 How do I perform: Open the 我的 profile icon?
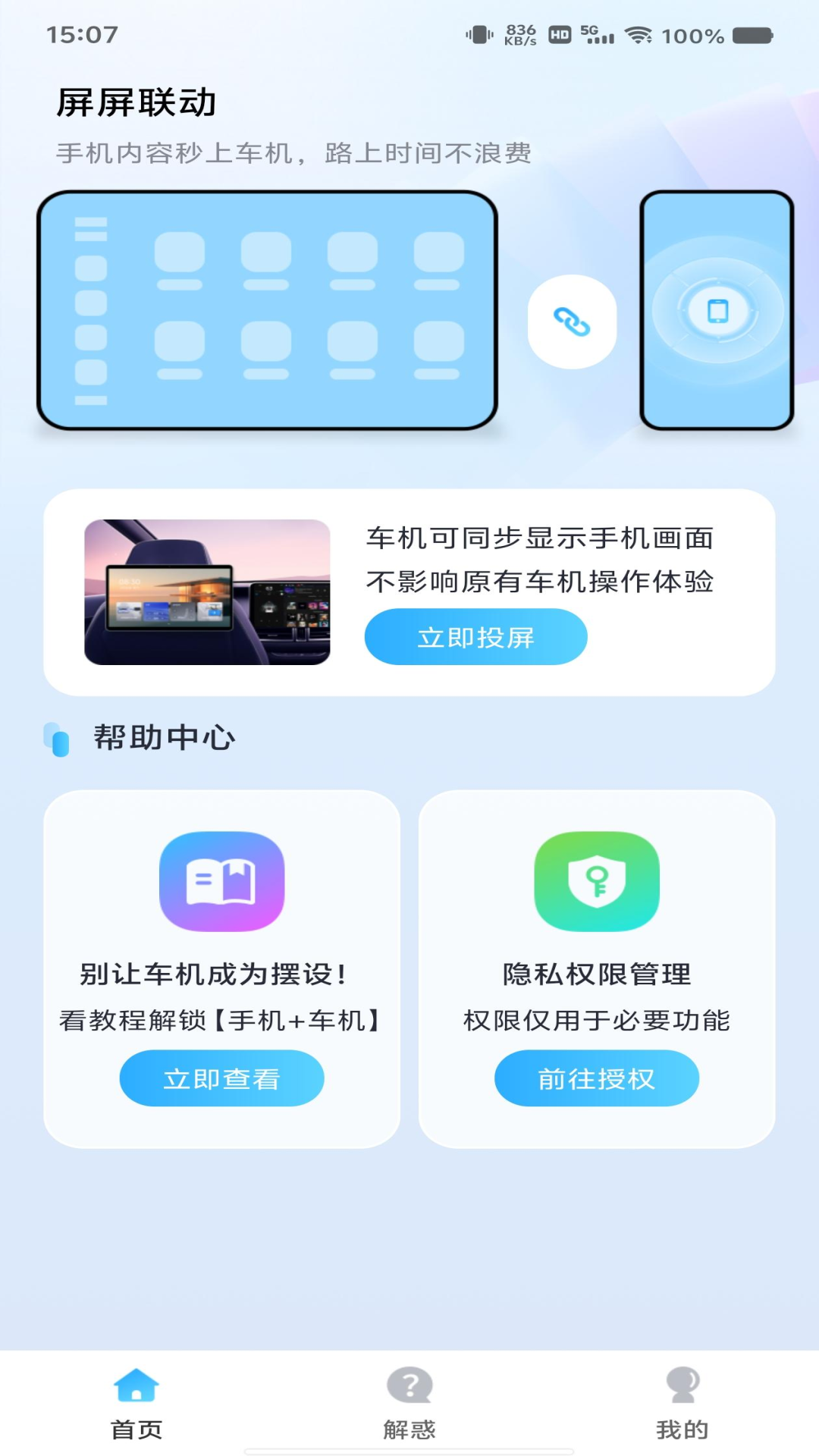click(681, 1385)
